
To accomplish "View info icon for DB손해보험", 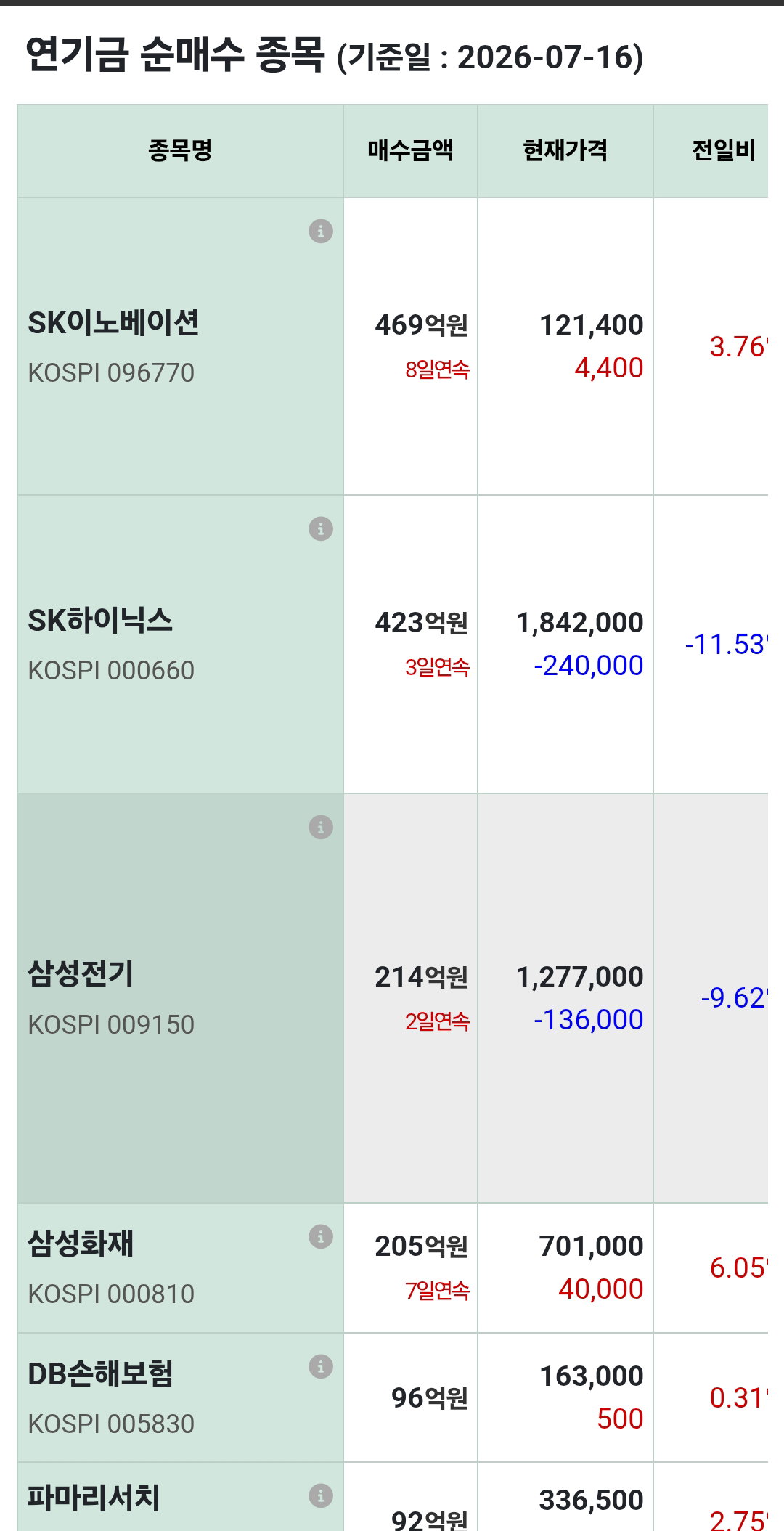I will point(321,1365).
